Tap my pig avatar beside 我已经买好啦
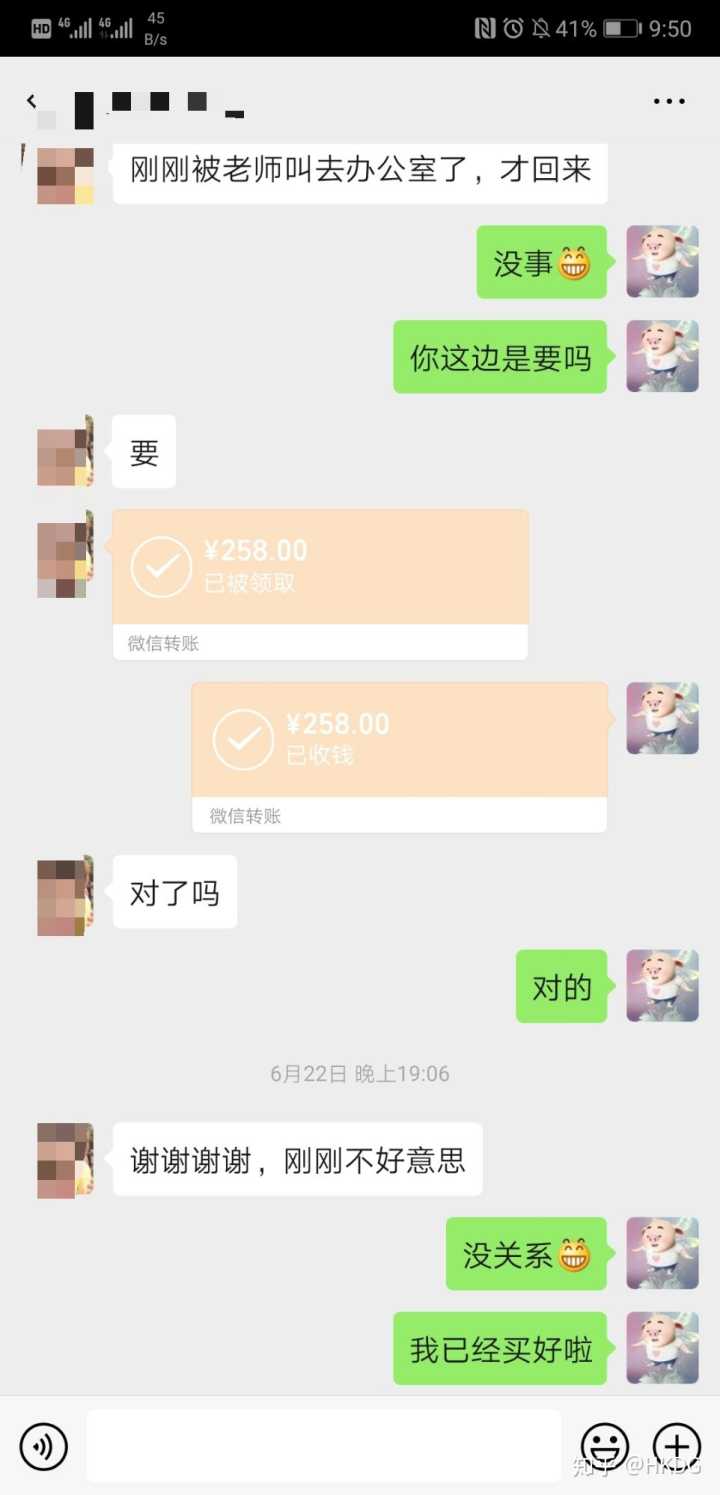The height and width of the screenshot is (1495, 720). pyautogui.click(x=662, y=1348)
